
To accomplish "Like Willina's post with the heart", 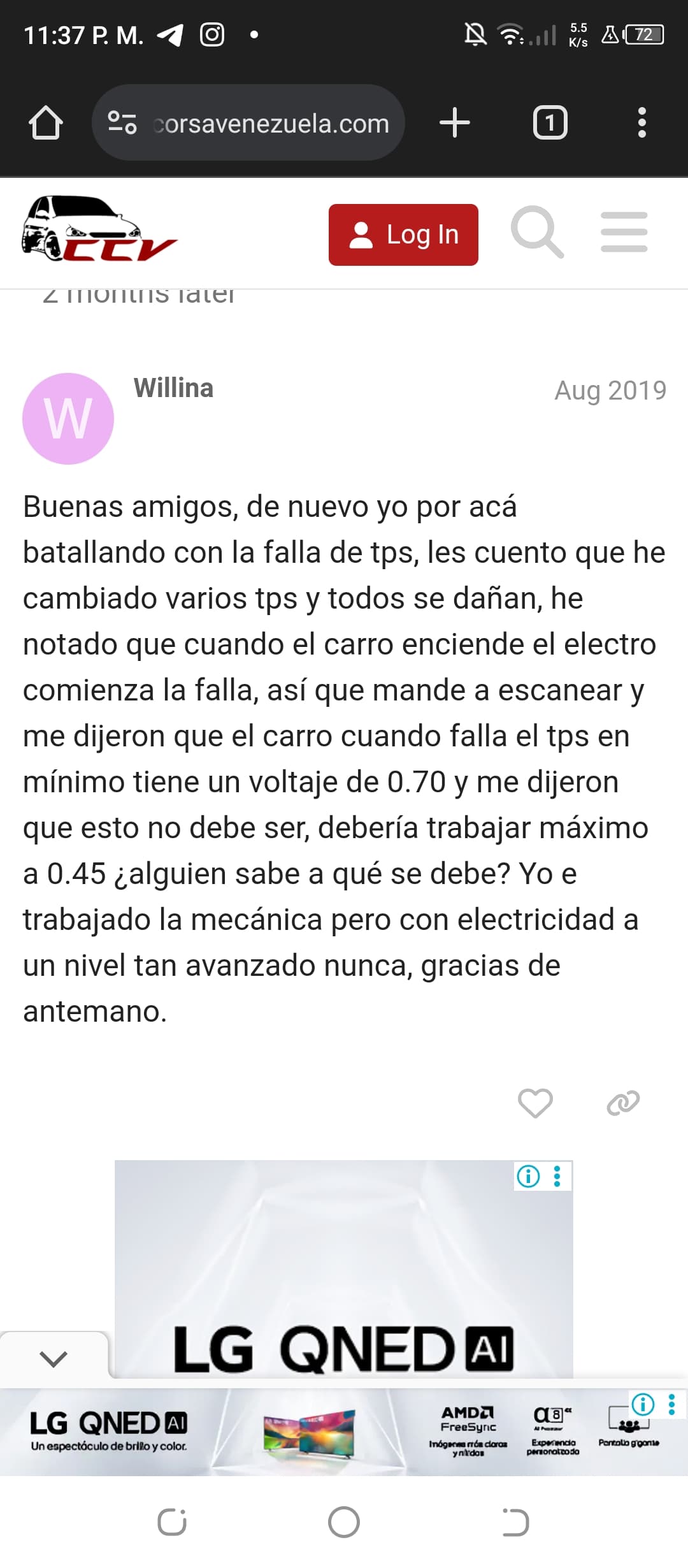I will [x=535, y=1103].
